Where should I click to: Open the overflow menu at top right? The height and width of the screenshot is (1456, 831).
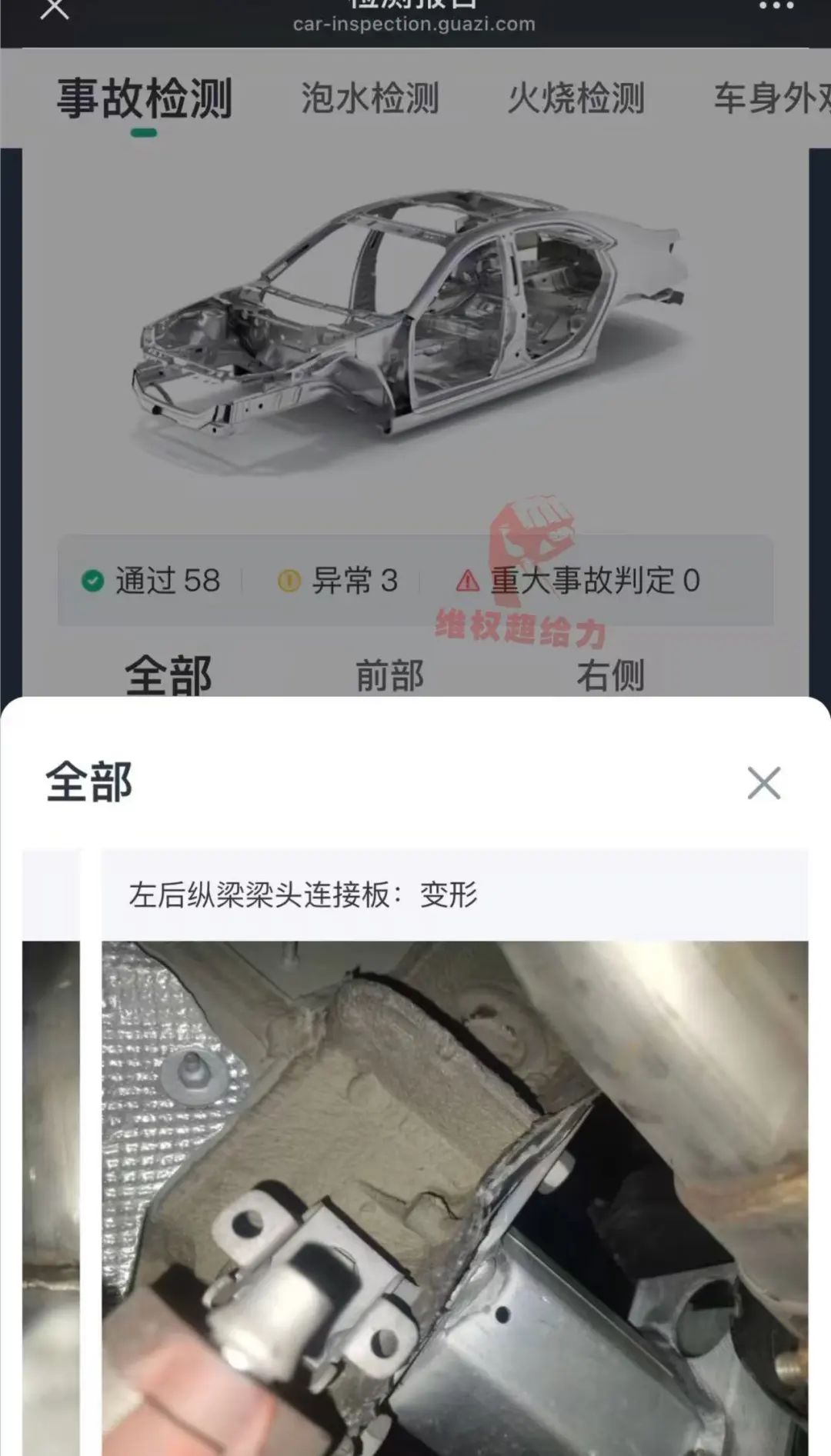pos(775,6)
